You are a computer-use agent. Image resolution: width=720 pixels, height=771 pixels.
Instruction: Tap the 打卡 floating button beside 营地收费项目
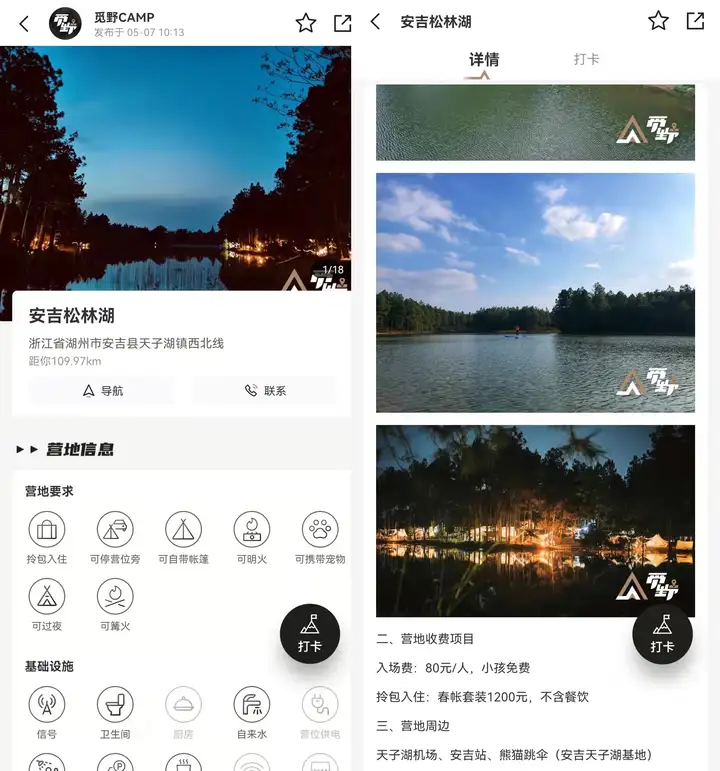click(662, 634)
